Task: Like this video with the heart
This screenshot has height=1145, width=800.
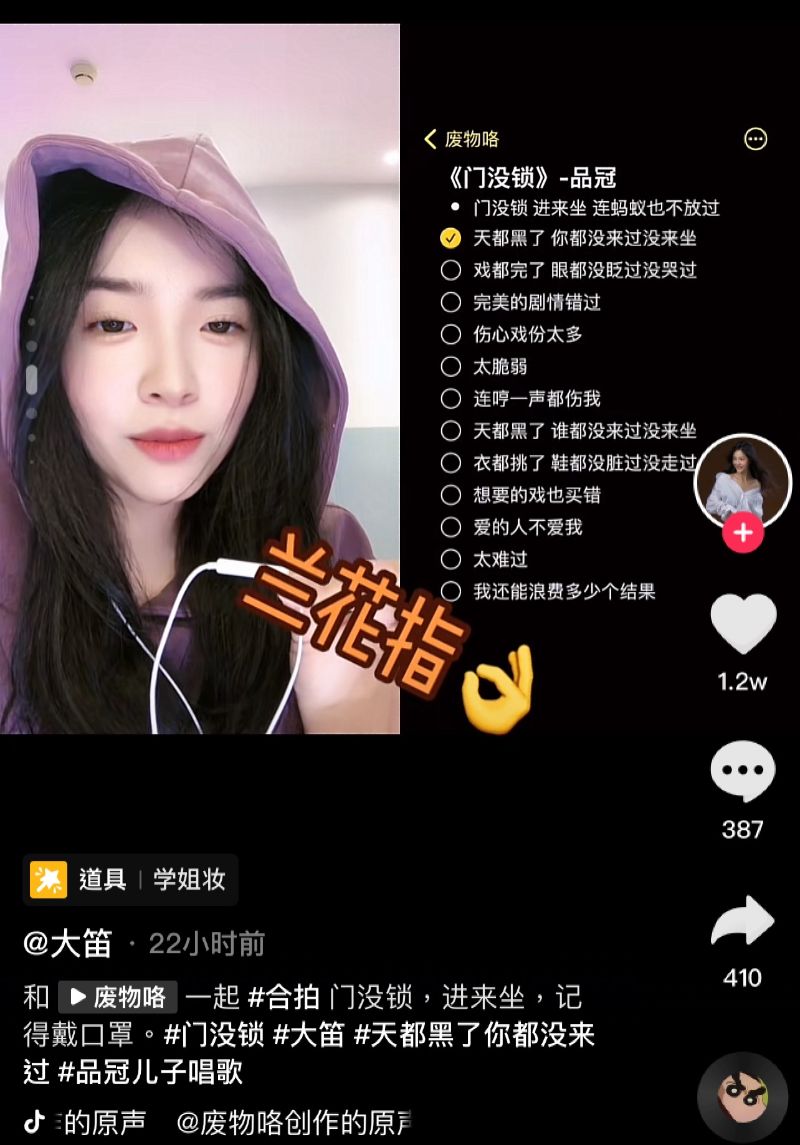Action: click(x=742, y=625)
